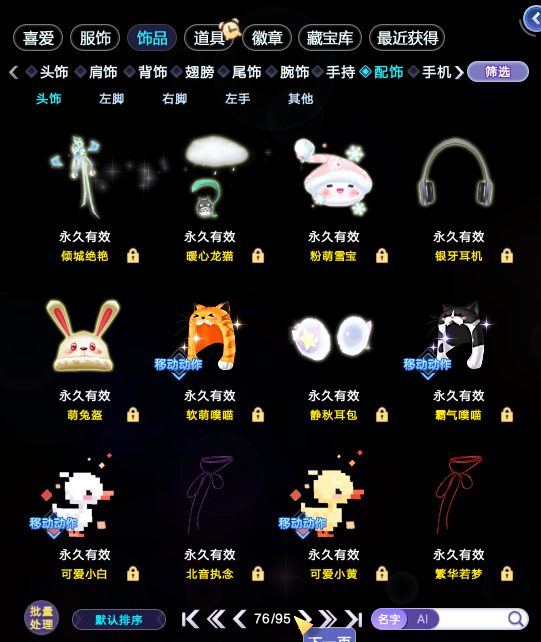541x642 pixels.
Task: Open 批量处理 batch processing
Action: click(41, 618)
